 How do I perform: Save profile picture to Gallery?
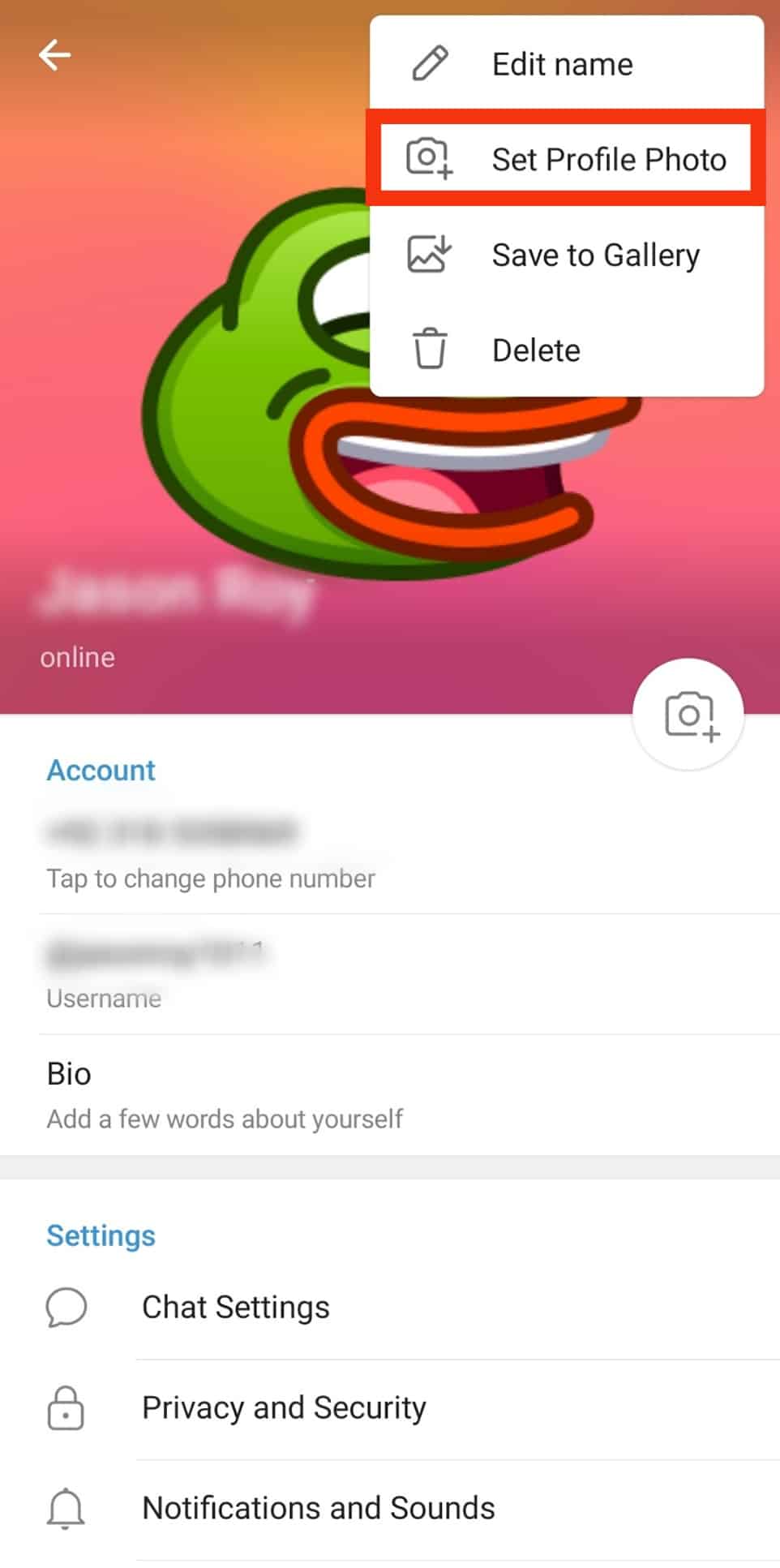[x=567, y=255]
